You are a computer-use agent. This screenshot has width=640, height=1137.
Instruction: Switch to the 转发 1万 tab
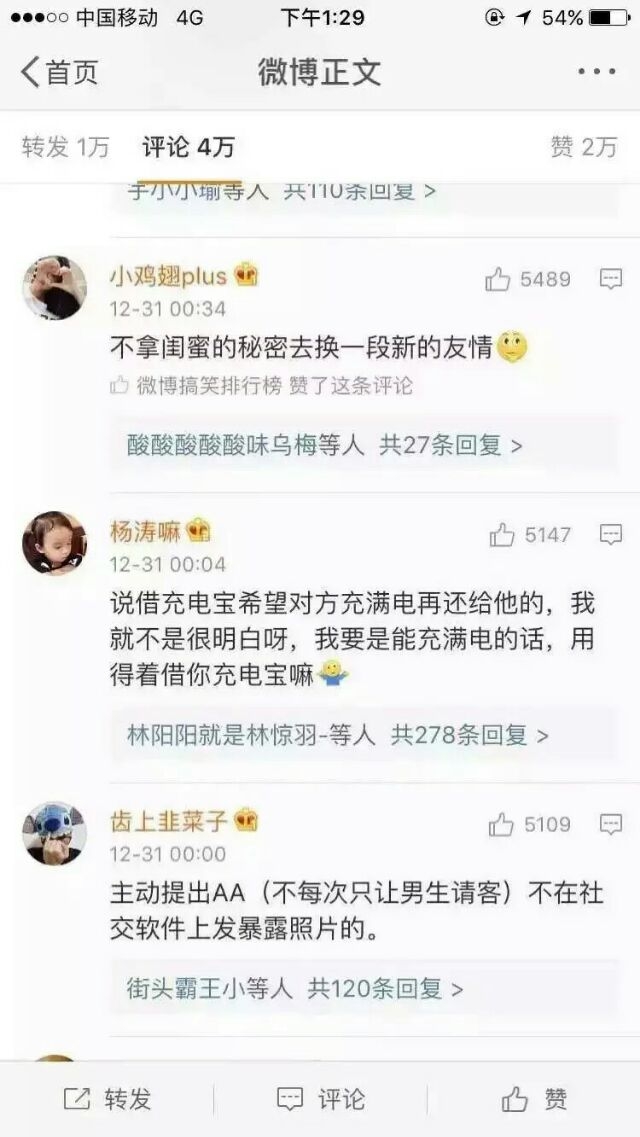65,147
